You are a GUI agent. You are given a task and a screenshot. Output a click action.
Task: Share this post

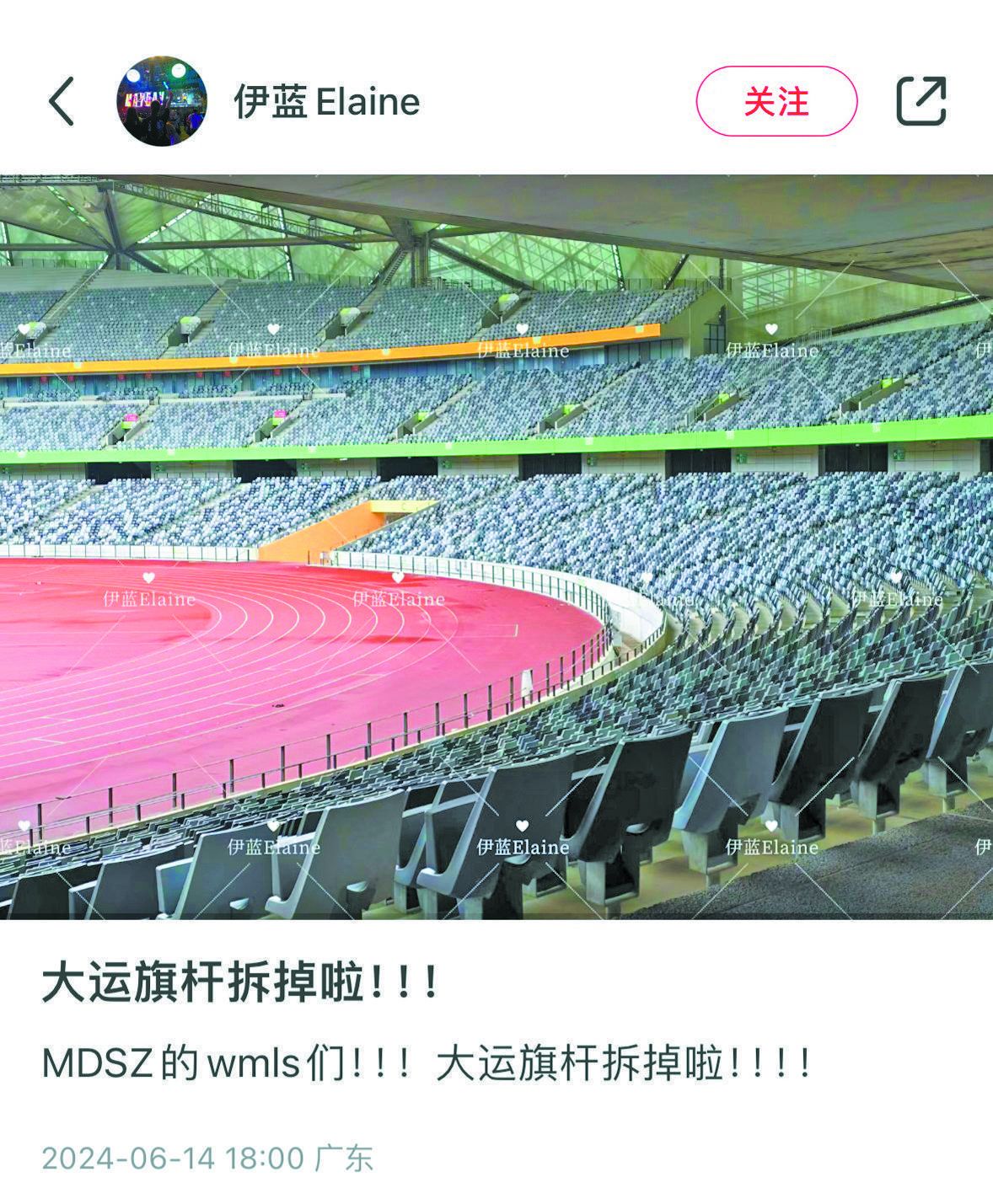[921, 101]
